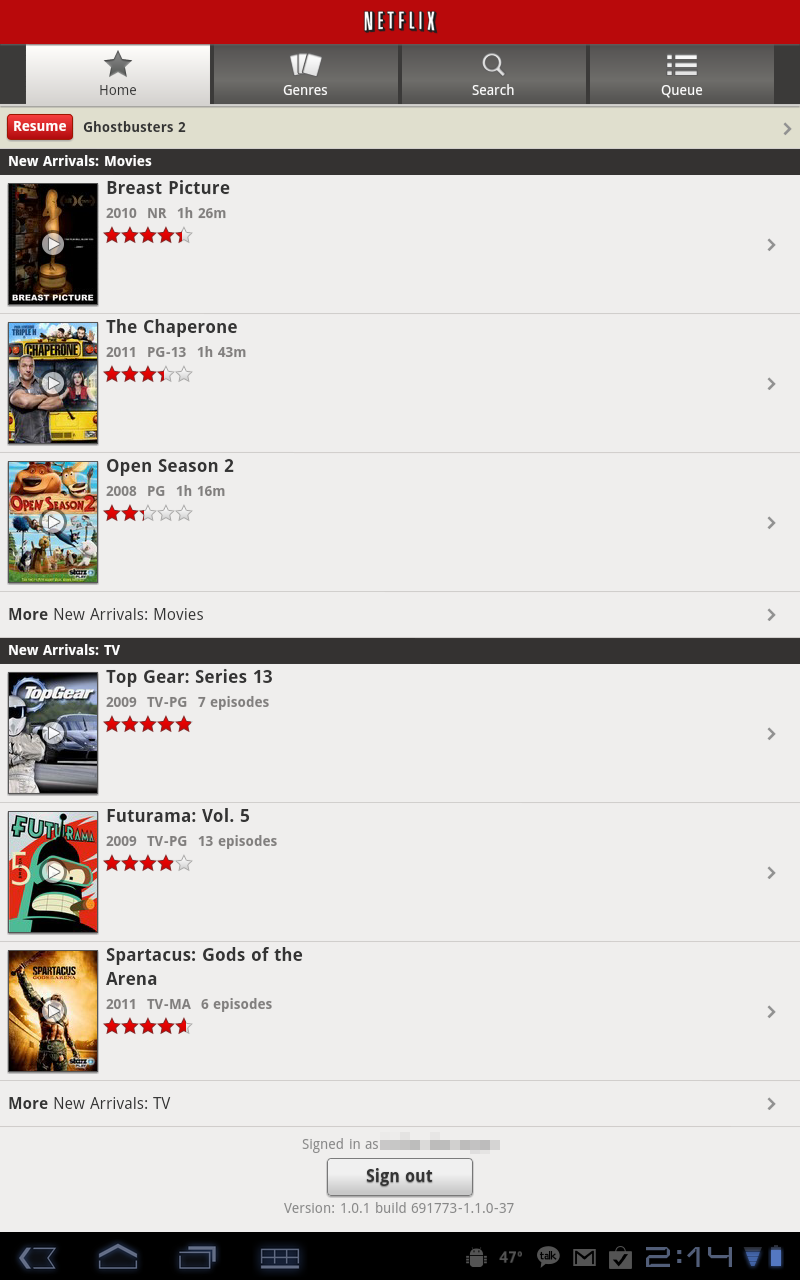This screenshot has width=800, height=1280.
Task: Play Futurama: Vol. 5 from its poster
Action: click(53, 872)
